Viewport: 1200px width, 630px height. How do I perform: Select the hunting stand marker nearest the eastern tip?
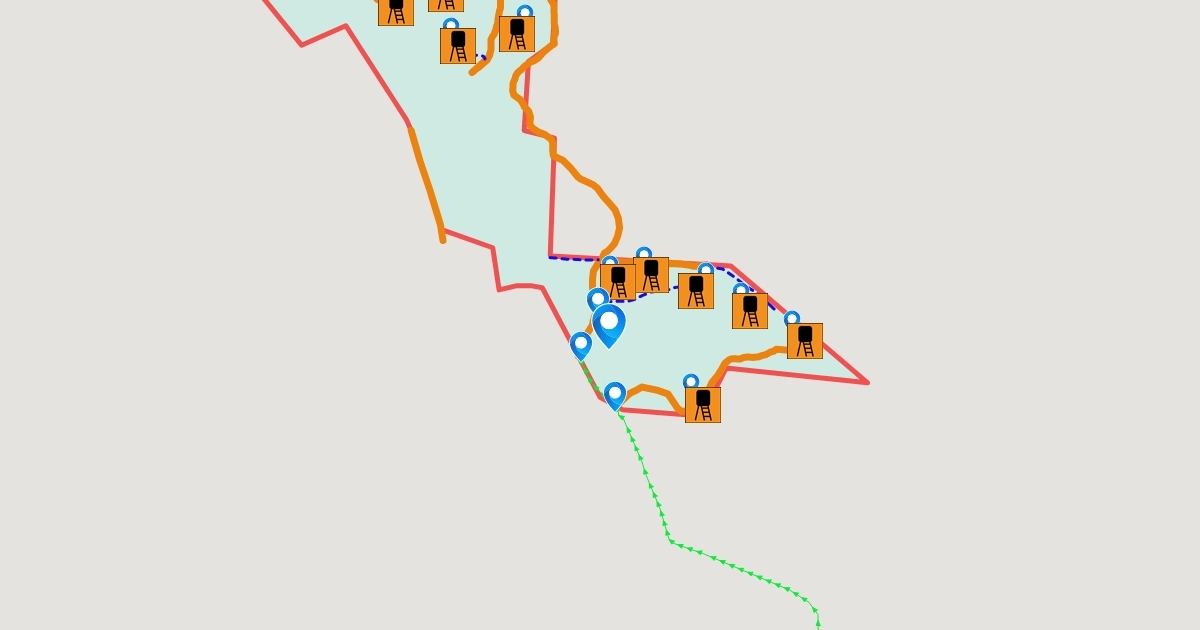[x=805, y=341]
